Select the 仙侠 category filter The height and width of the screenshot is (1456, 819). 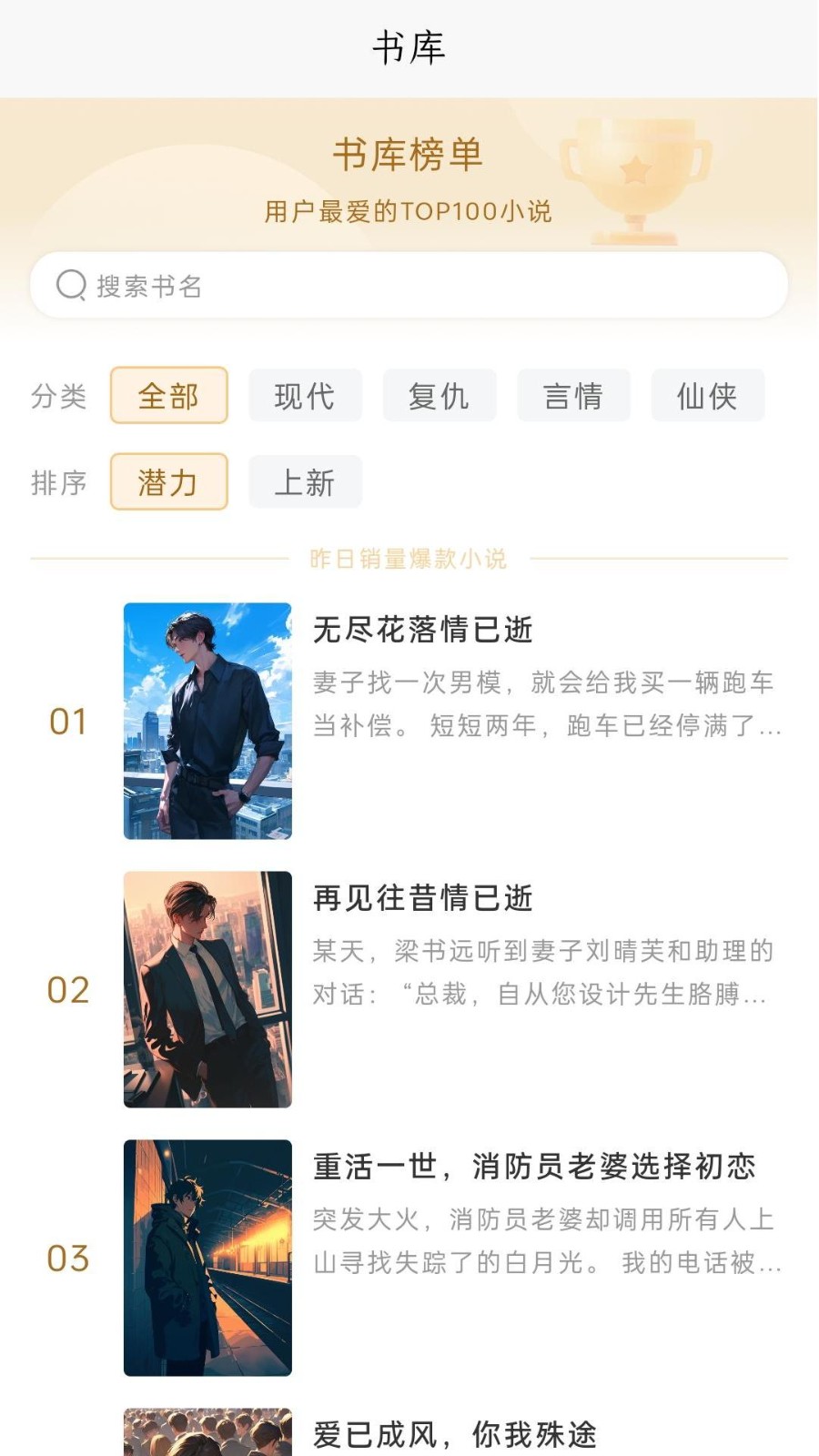(x=709, y=395)
